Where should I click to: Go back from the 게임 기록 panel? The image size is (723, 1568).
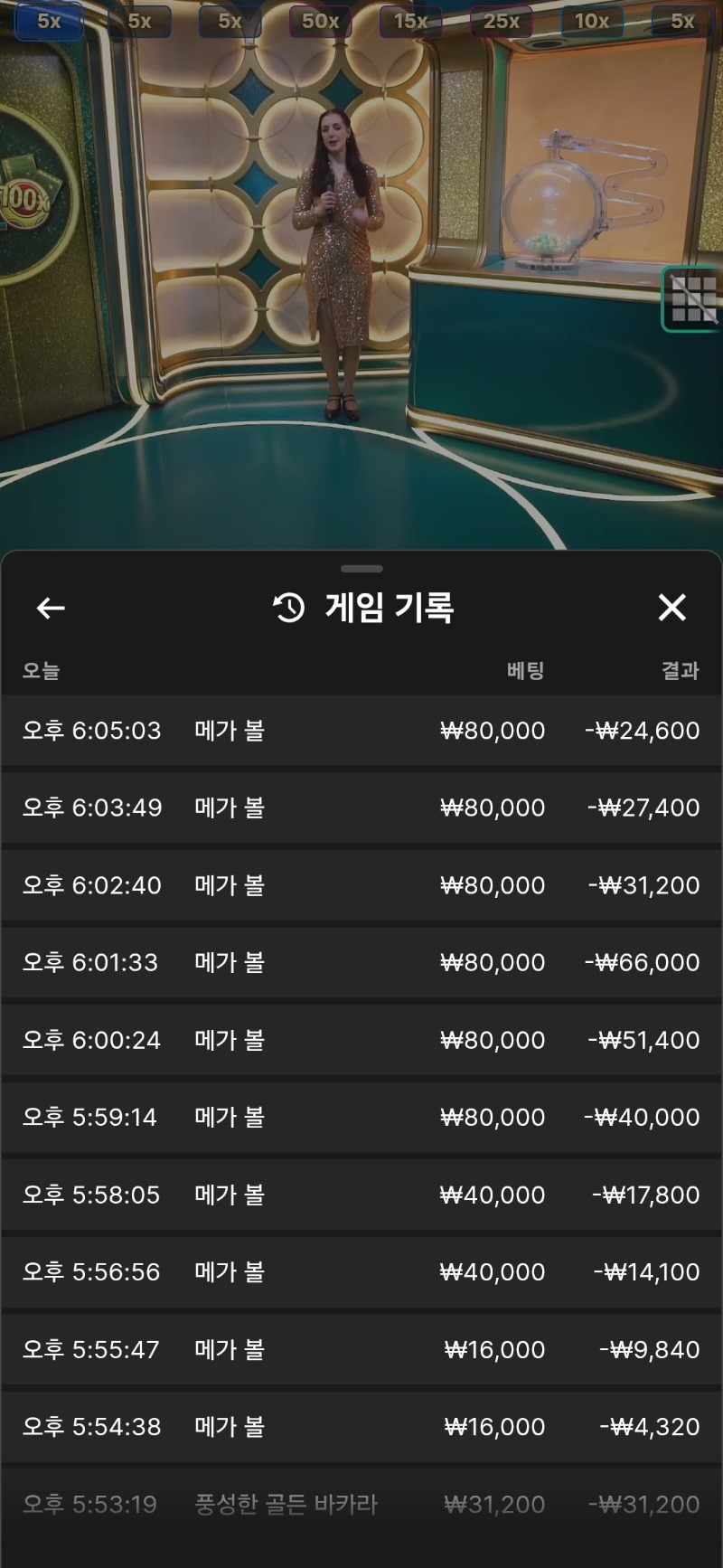click(51, 609)
